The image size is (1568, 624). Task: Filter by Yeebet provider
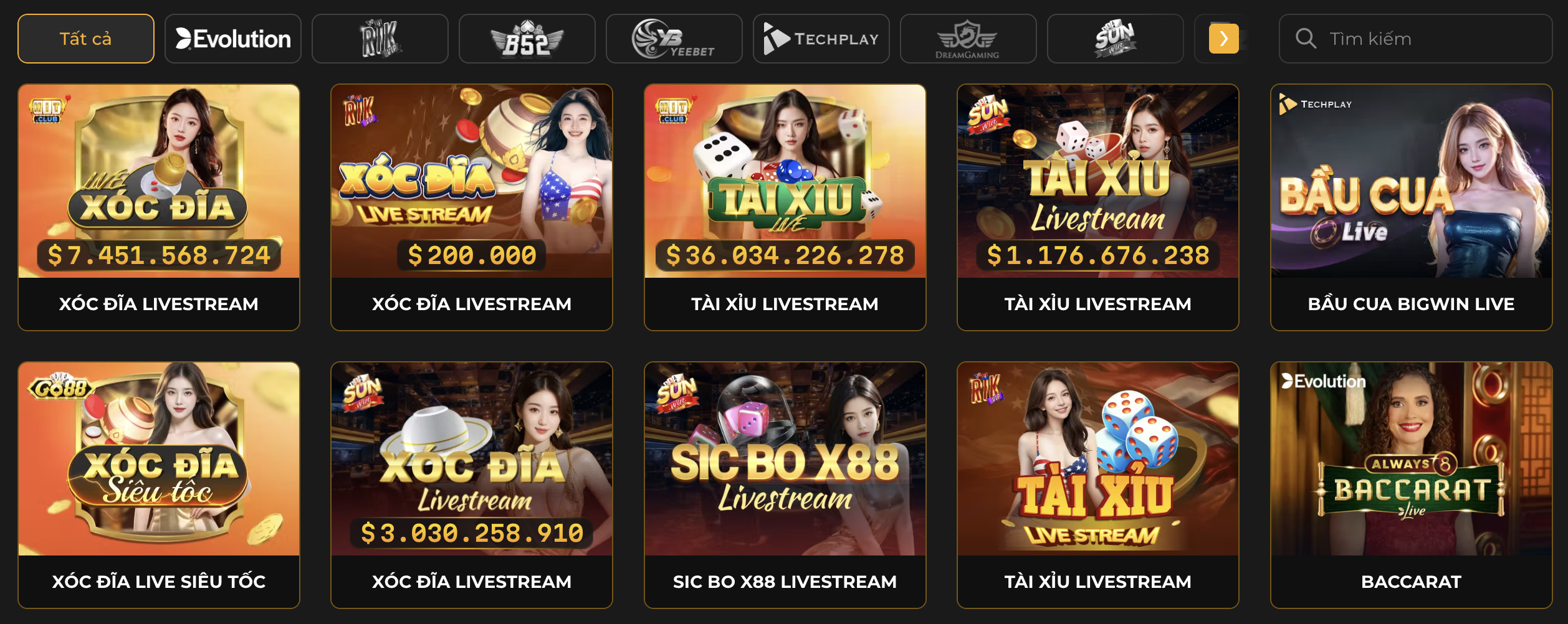coord(674,39)
